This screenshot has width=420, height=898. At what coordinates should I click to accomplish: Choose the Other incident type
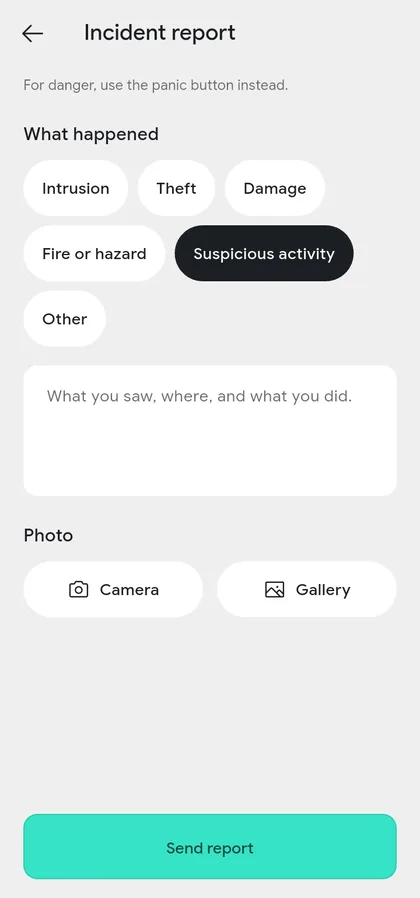pyautogui.click(x=65, y=319)
